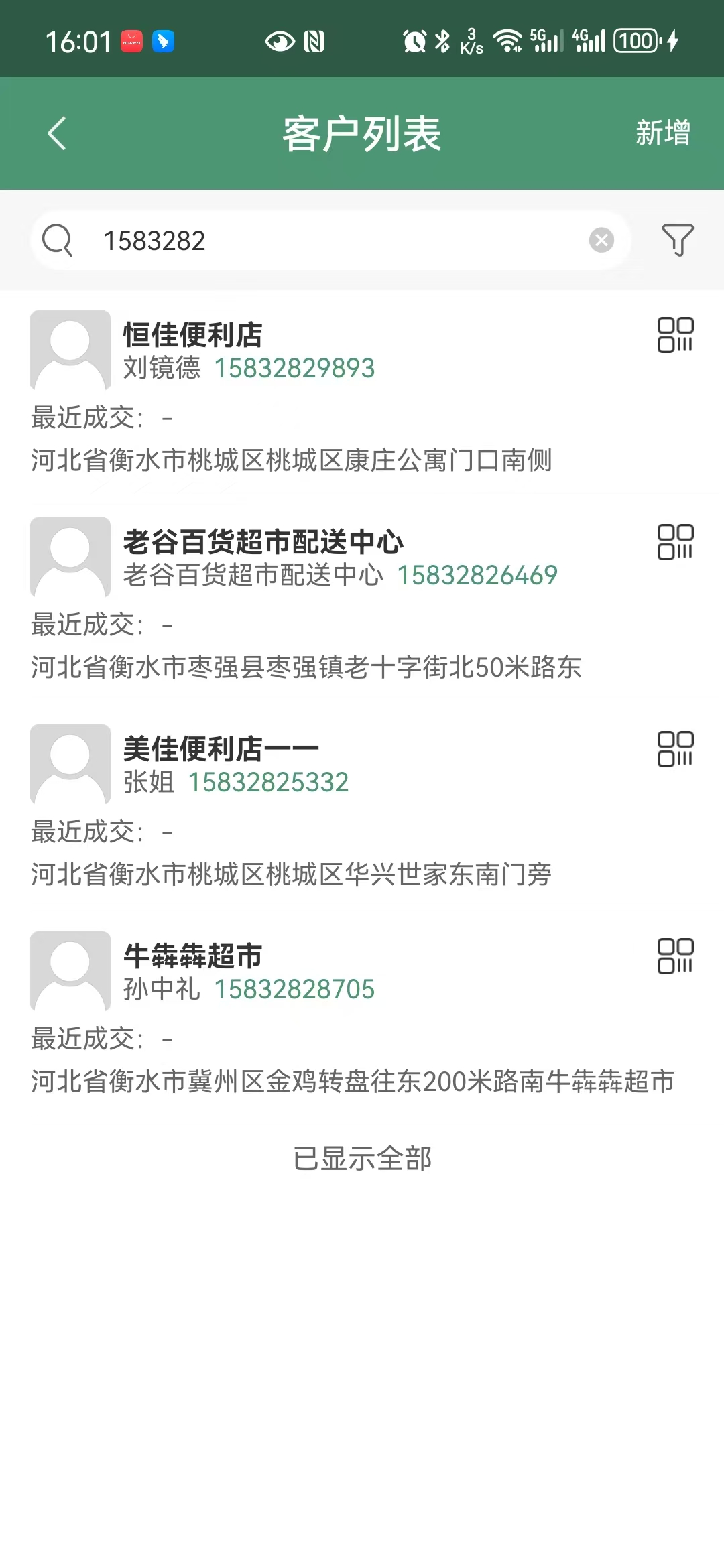The image size is (724, 1568).
Task: Tap 新增 to add a customer
Action: (x=662, y=133)
